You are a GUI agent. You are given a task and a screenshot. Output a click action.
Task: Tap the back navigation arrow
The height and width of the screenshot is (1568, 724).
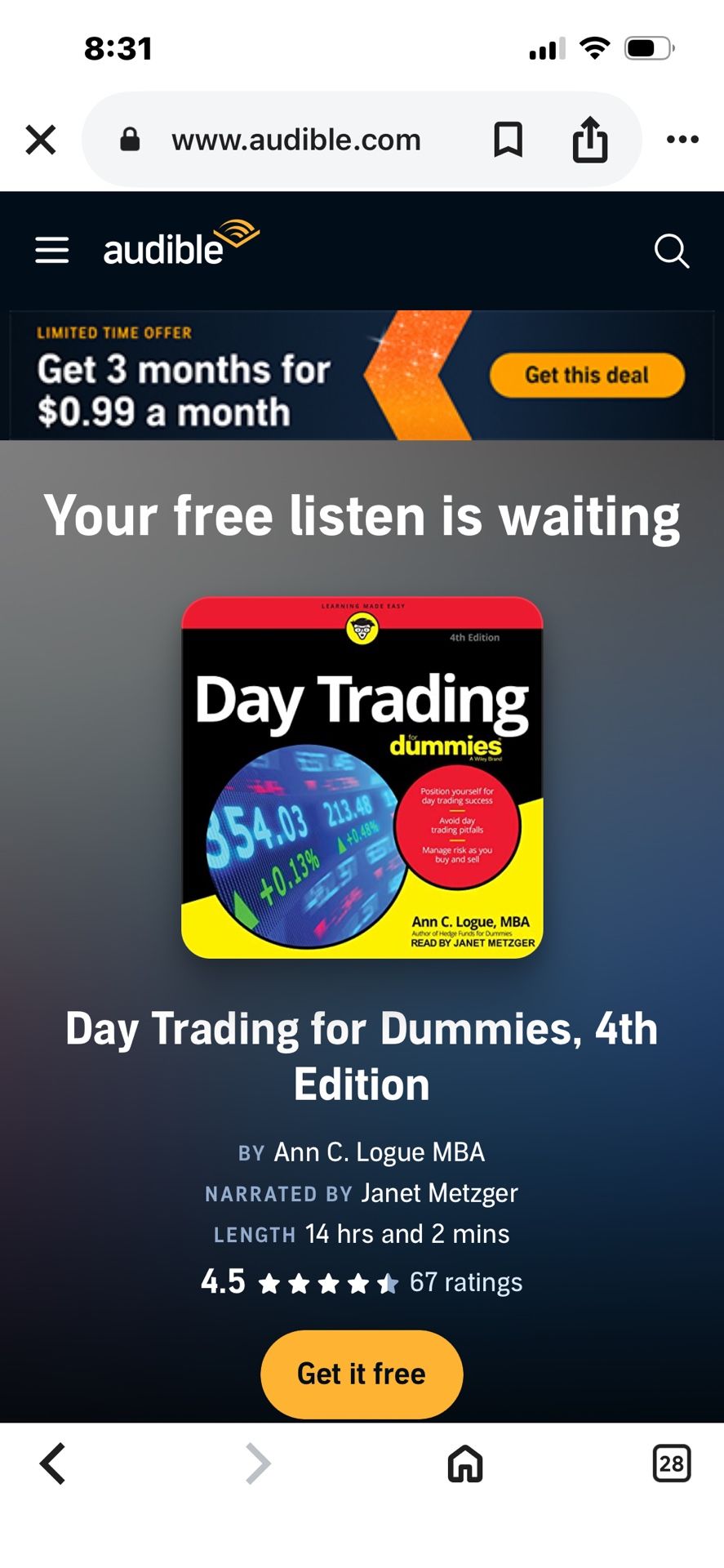(53, 1463)
